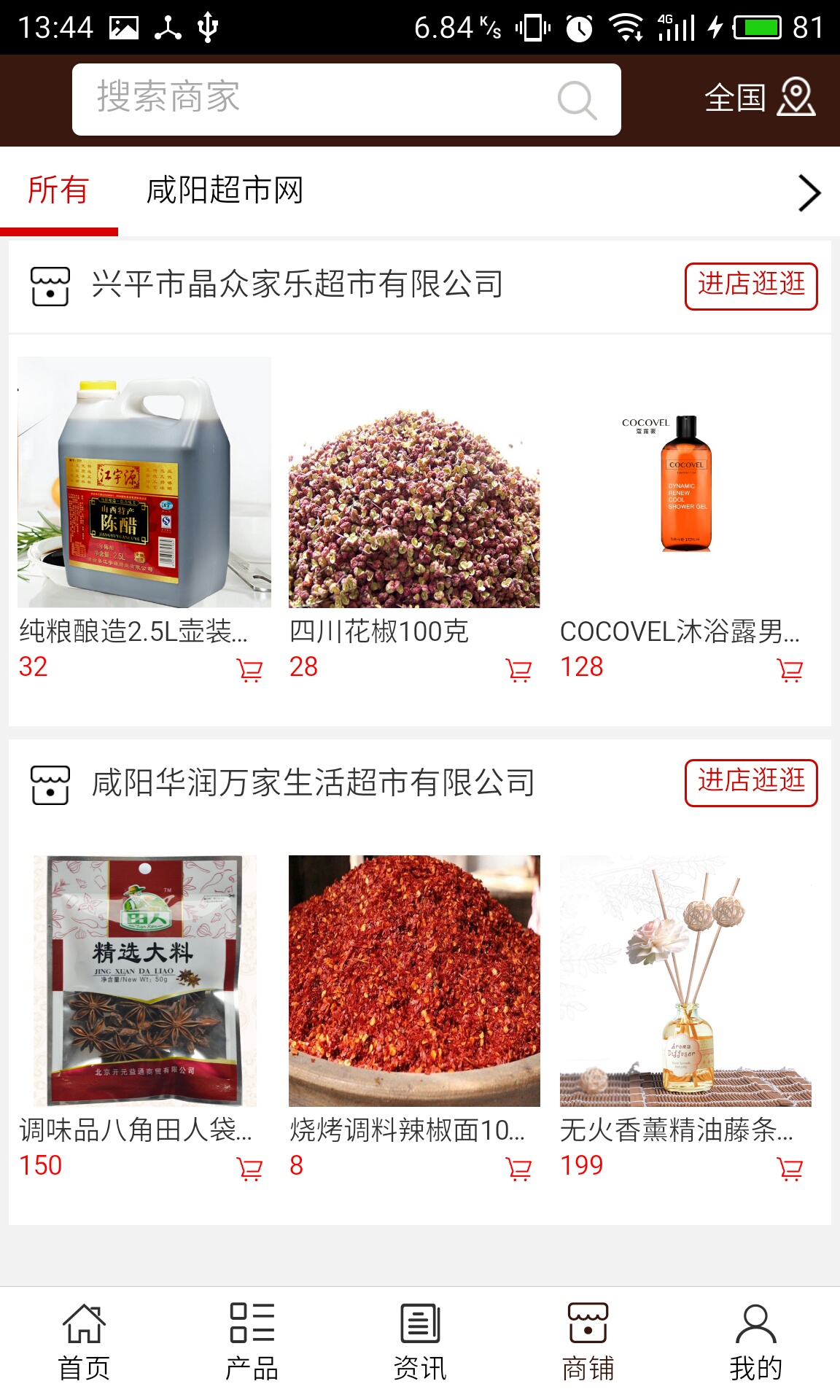View the 四川花椒100克 product
The image size is (840, 1400).
[x=414, y=509]
